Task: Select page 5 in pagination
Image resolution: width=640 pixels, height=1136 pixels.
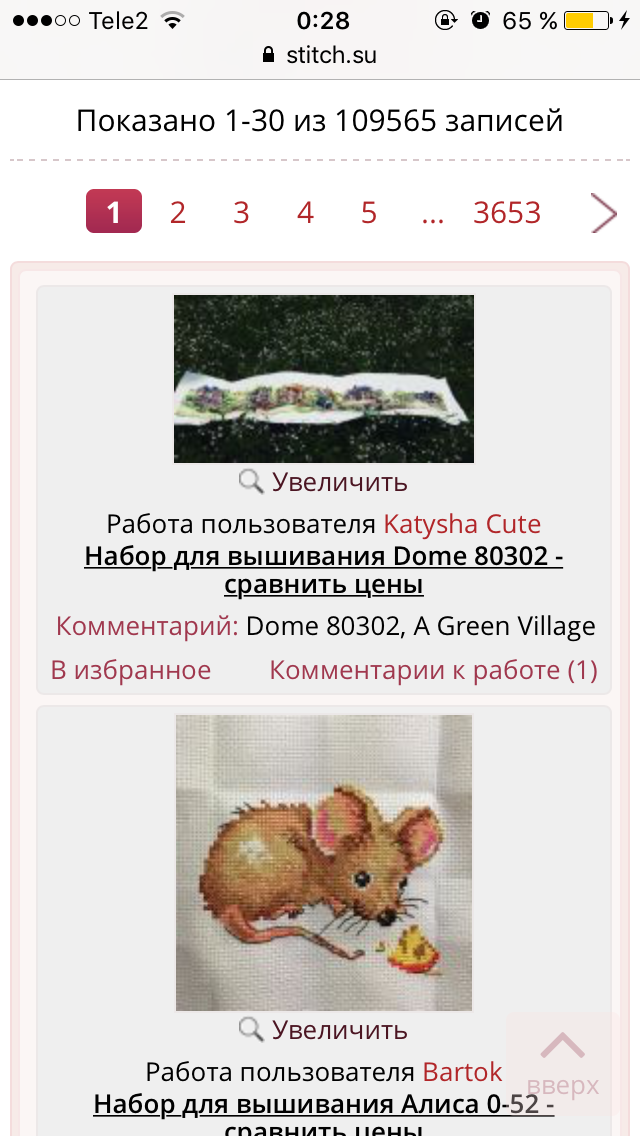Action: pyautogui.click(x=369, y=212)
